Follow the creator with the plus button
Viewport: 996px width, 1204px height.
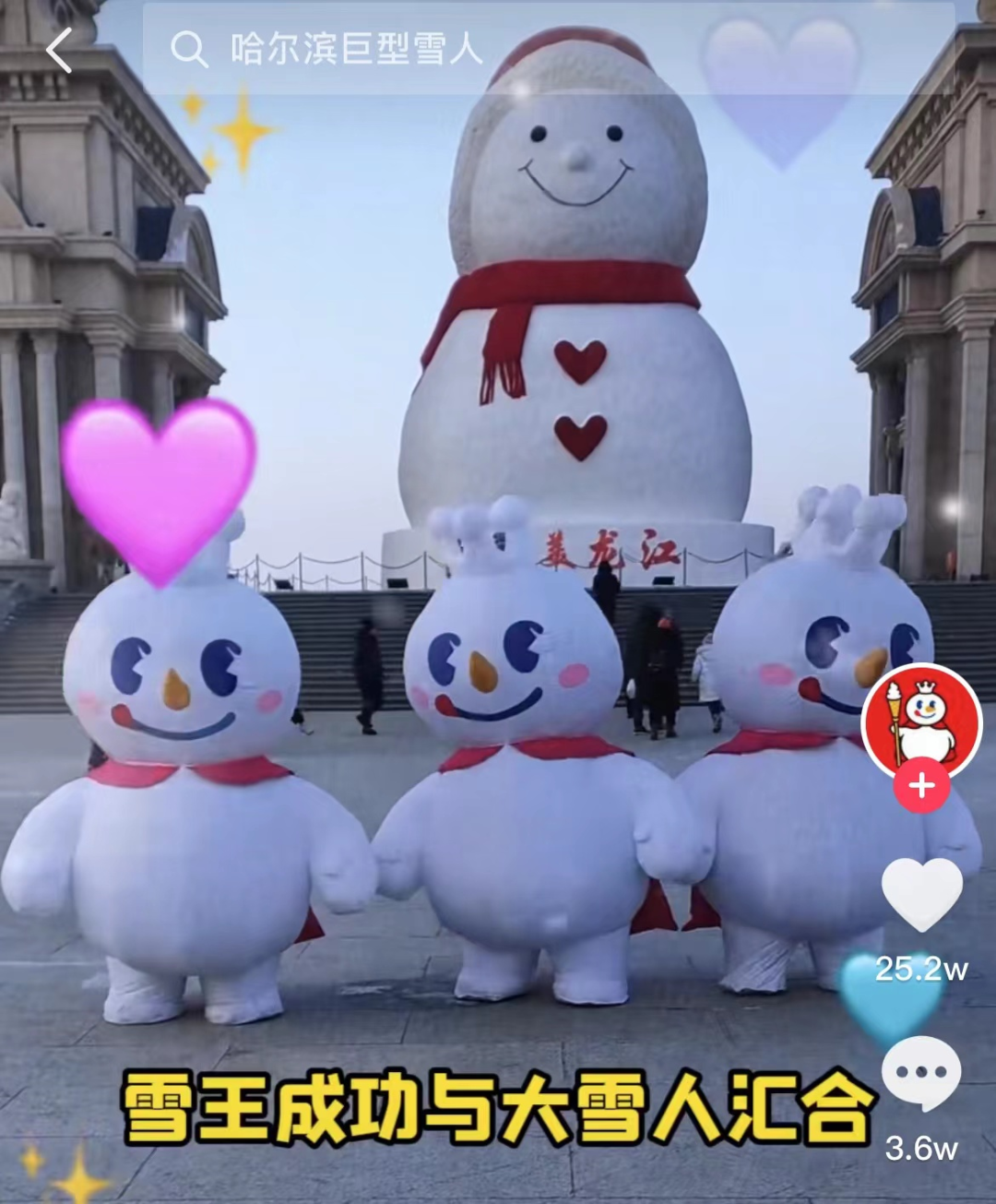[921, 786]
